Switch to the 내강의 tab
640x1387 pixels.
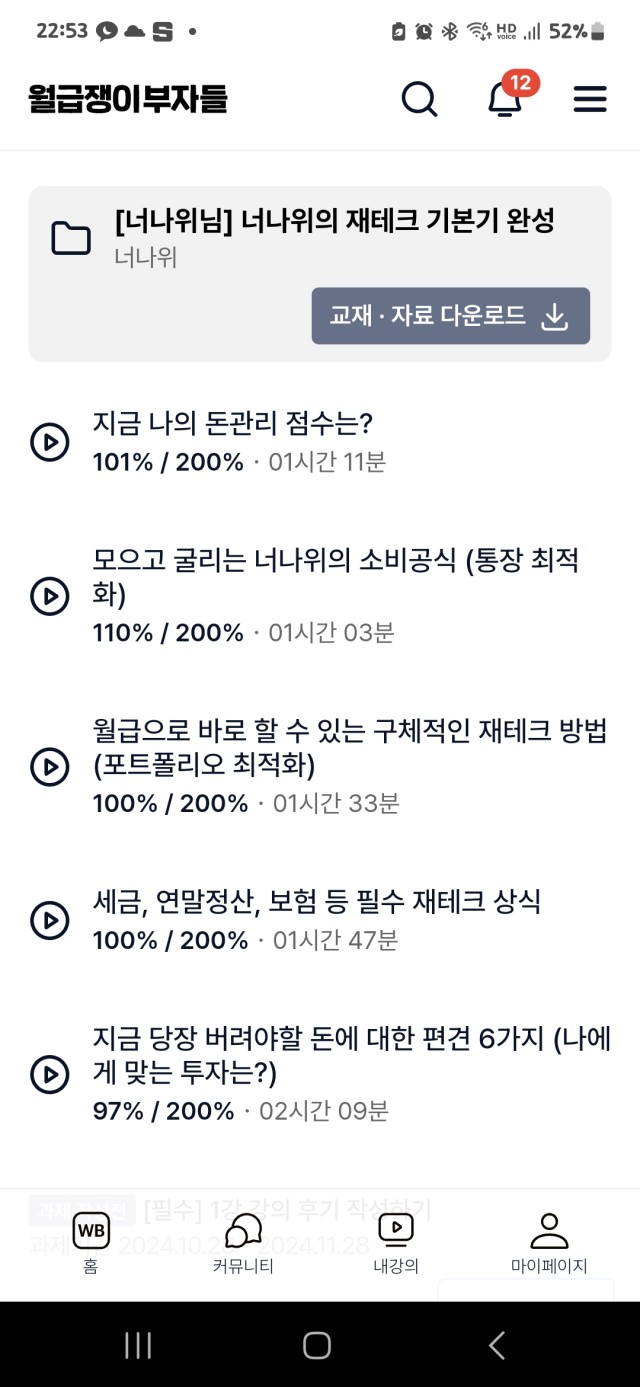396,1243
